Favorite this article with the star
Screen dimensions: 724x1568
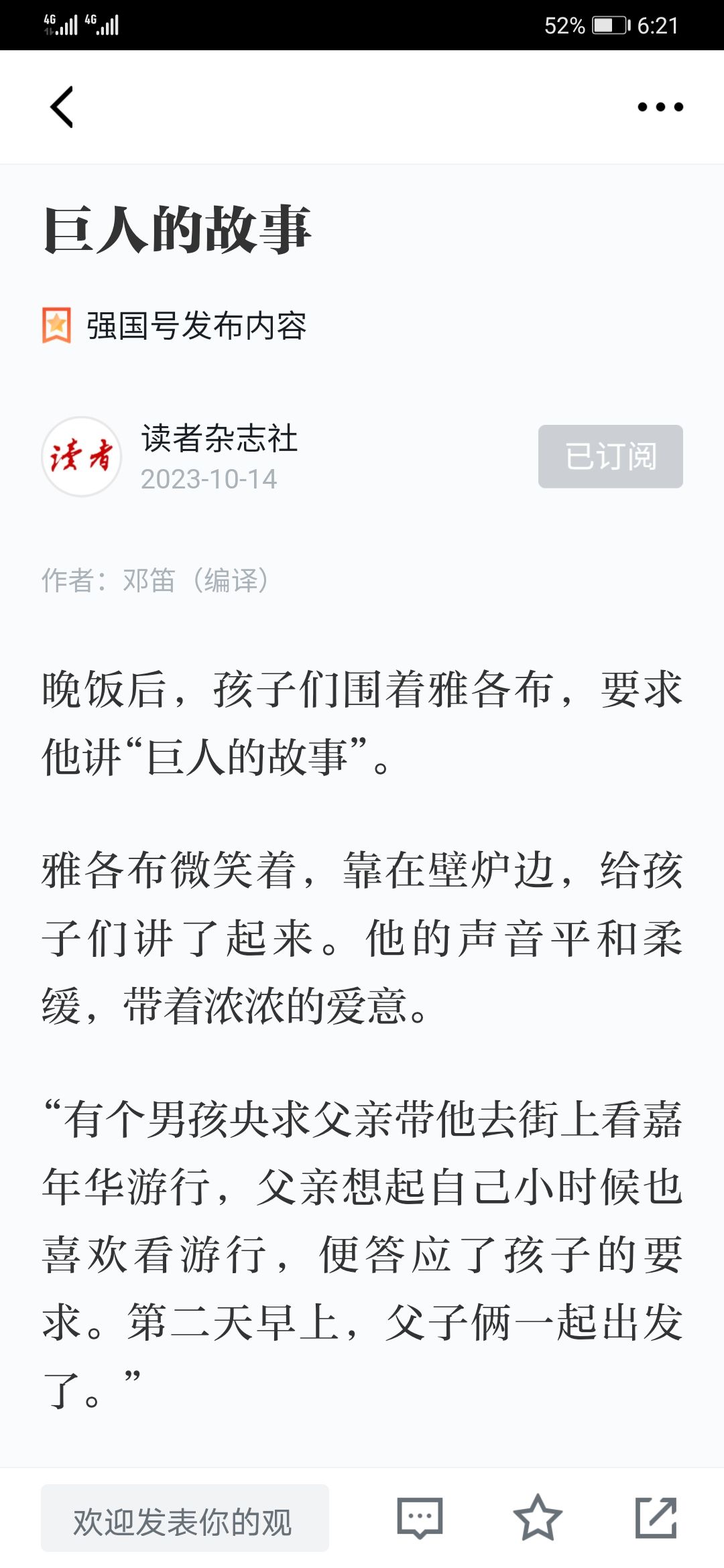pos(538,1518)
